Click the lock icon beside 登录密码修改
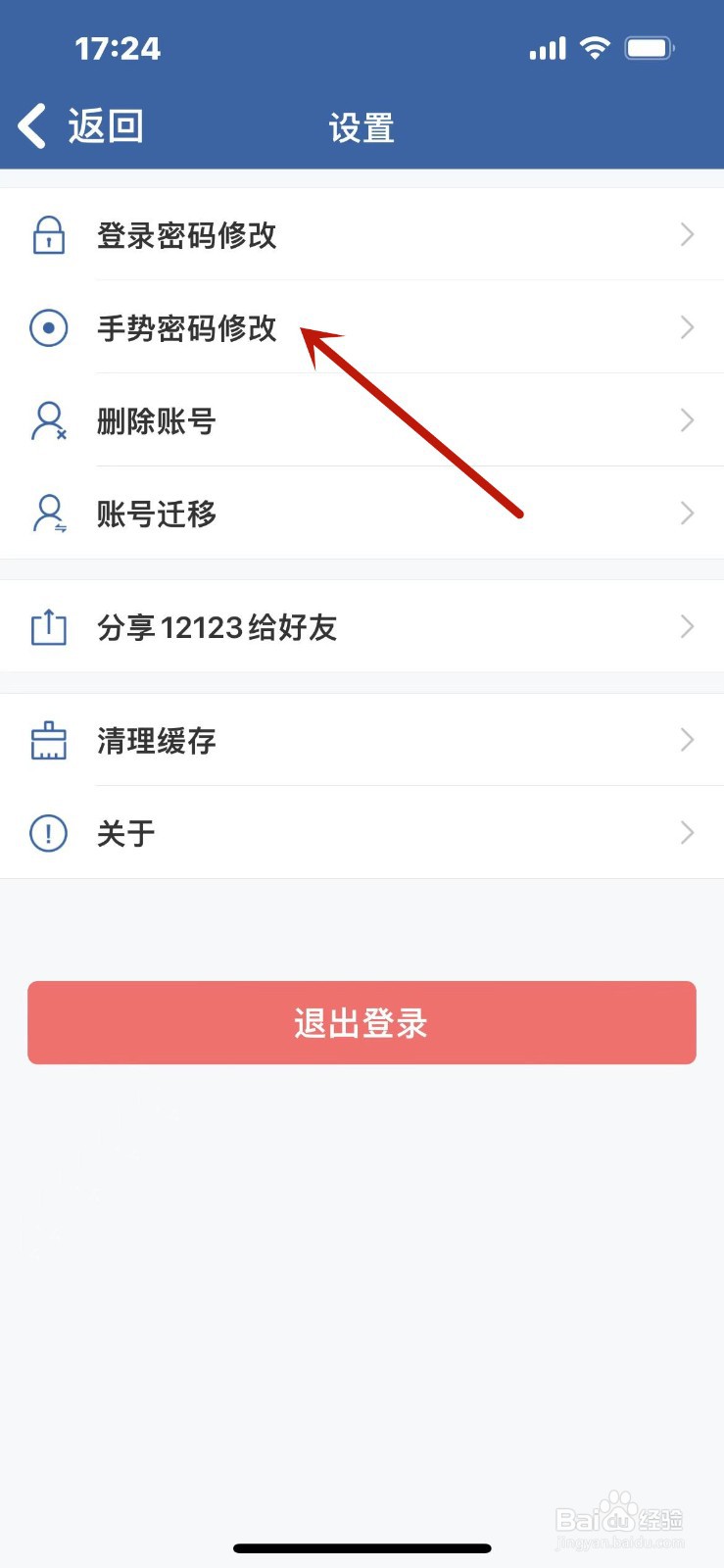 pos(48,235)
